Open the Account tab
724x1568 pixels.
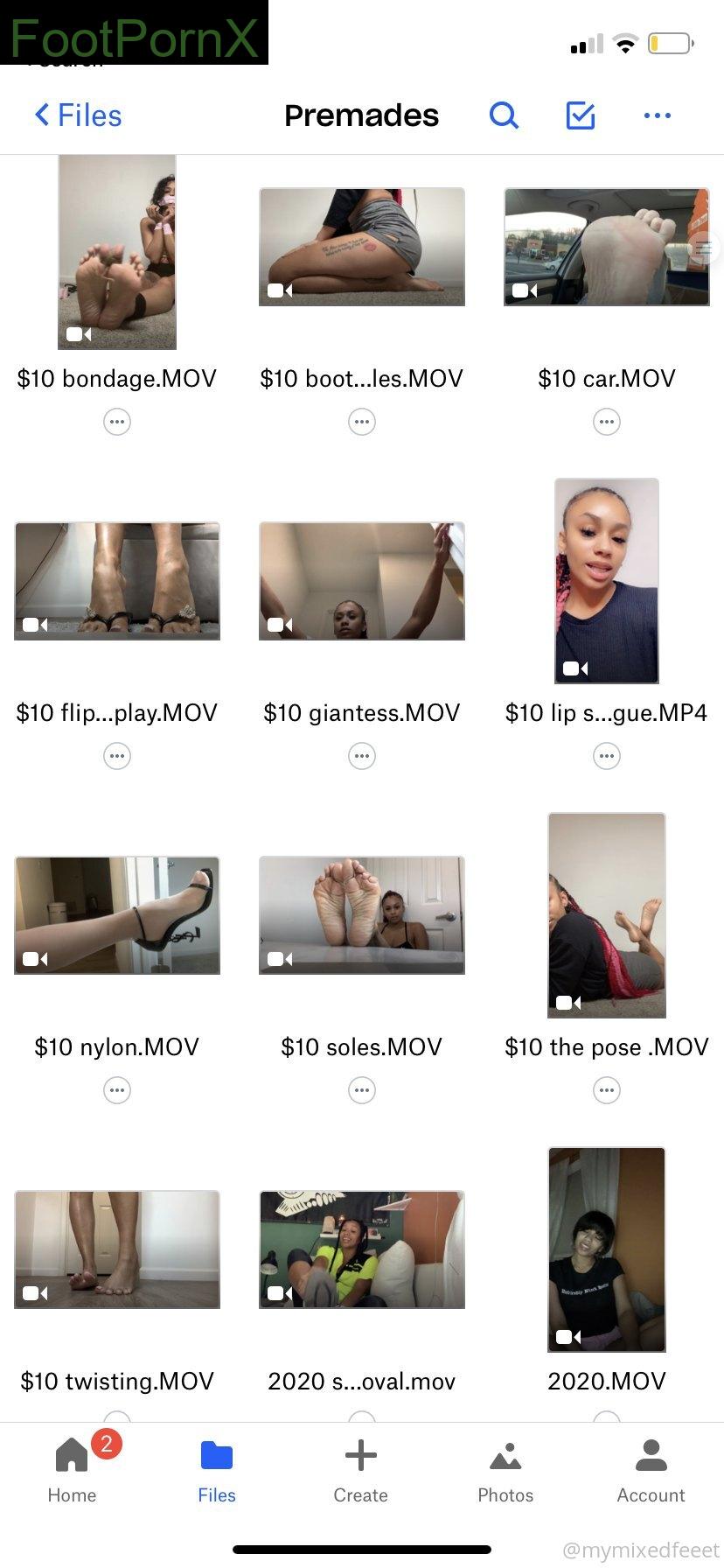[x=651, y=1470]
